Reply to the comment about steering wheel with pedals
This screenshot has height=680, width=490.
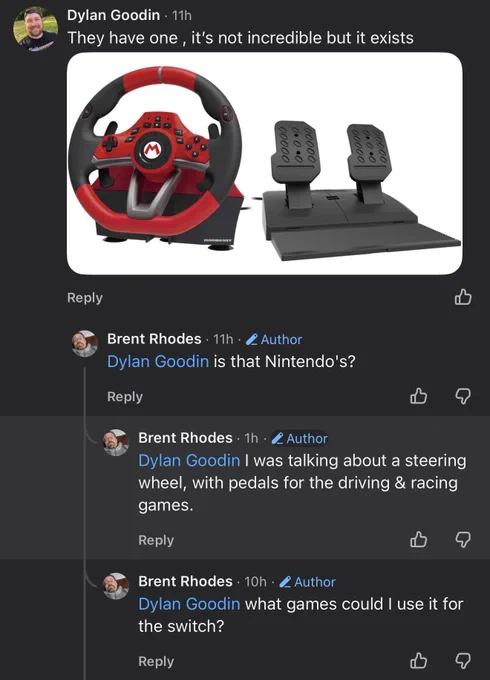(x=156, y=540)
